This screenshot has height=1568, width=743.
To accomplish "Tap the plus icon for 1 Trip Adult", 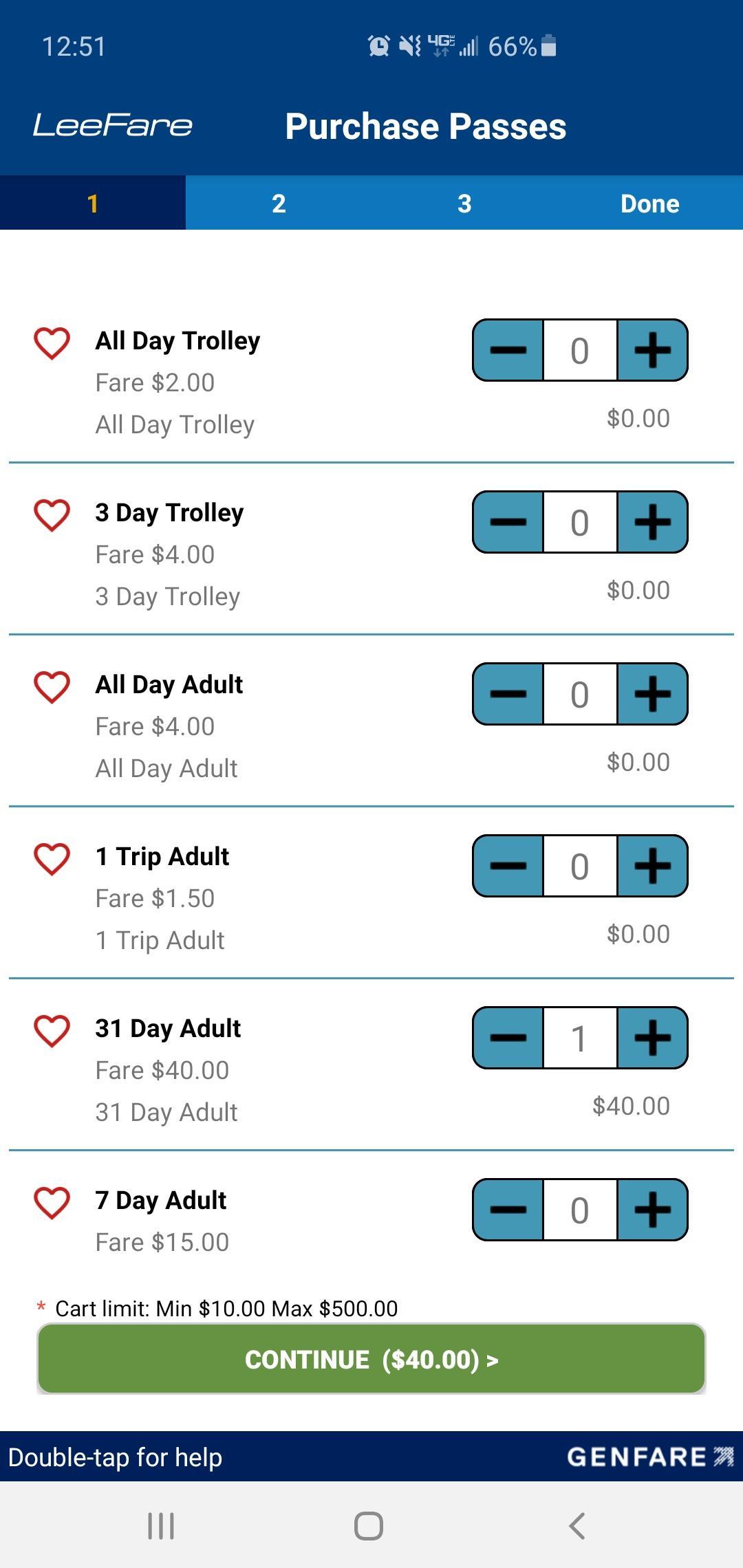I will (653, 866).
